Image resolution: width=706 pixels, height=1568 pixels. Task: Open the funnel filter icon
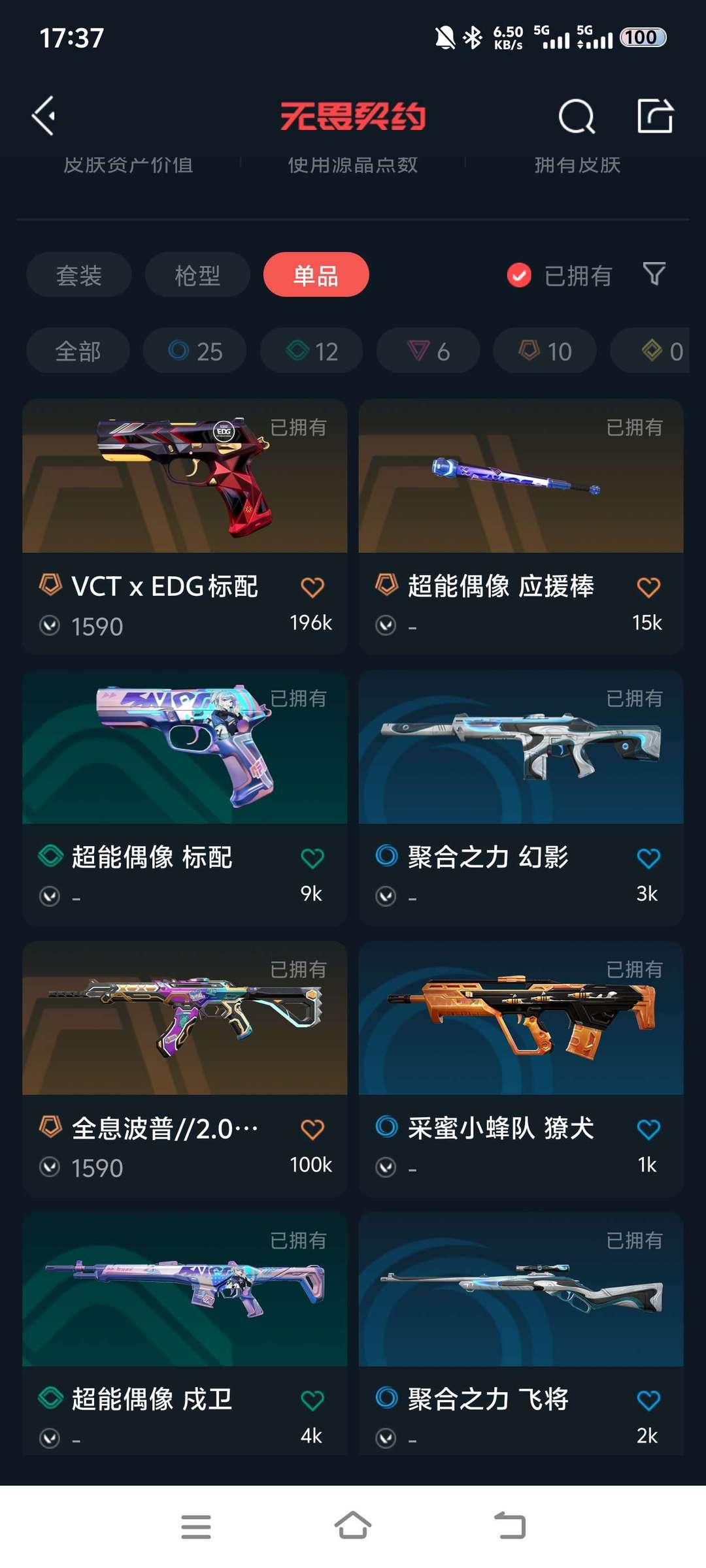(x=654, y=274)
